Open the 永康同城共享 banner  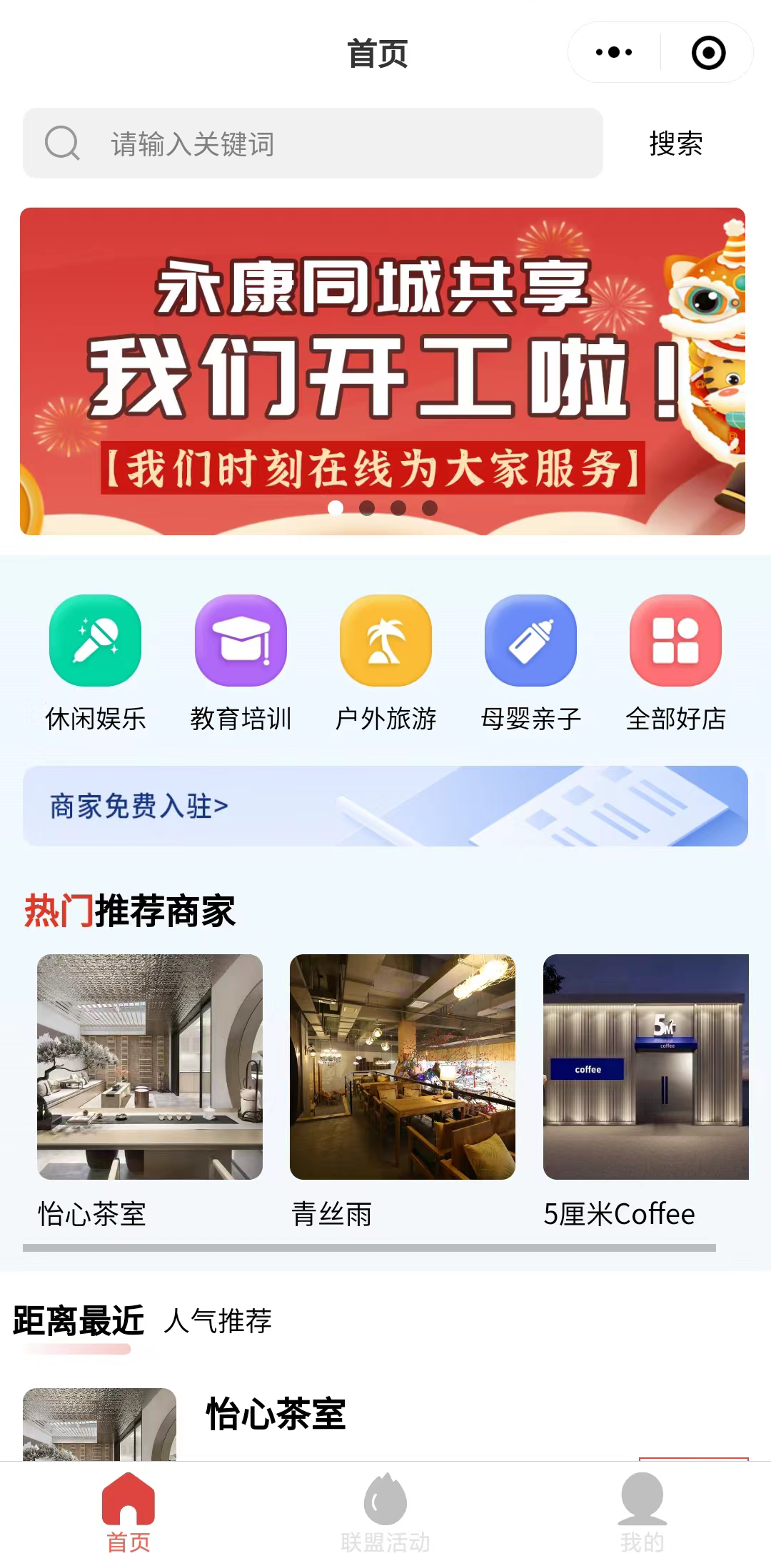point(383,371)
